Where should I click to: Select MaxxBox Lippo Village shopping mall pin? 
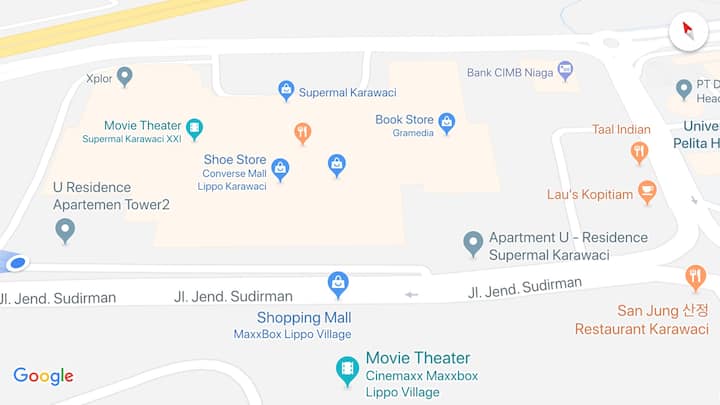(x=339, y=285)
